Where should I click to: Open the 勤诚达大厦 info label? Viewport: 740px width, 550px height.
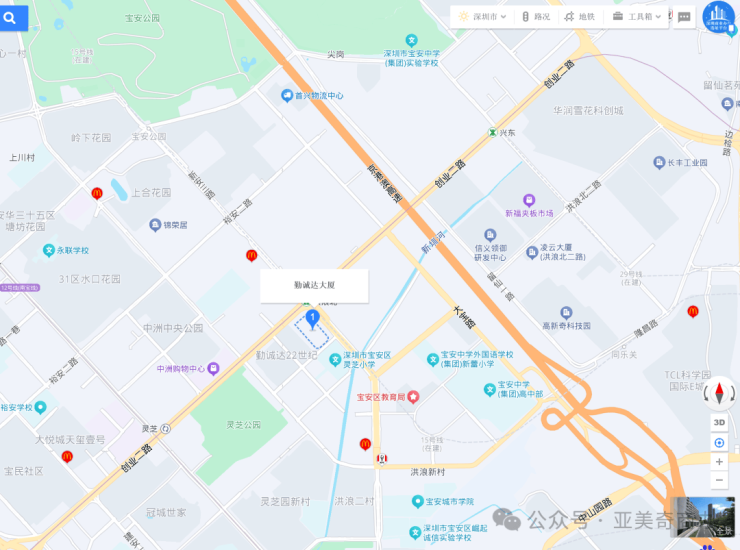click(x=314, y=285)
